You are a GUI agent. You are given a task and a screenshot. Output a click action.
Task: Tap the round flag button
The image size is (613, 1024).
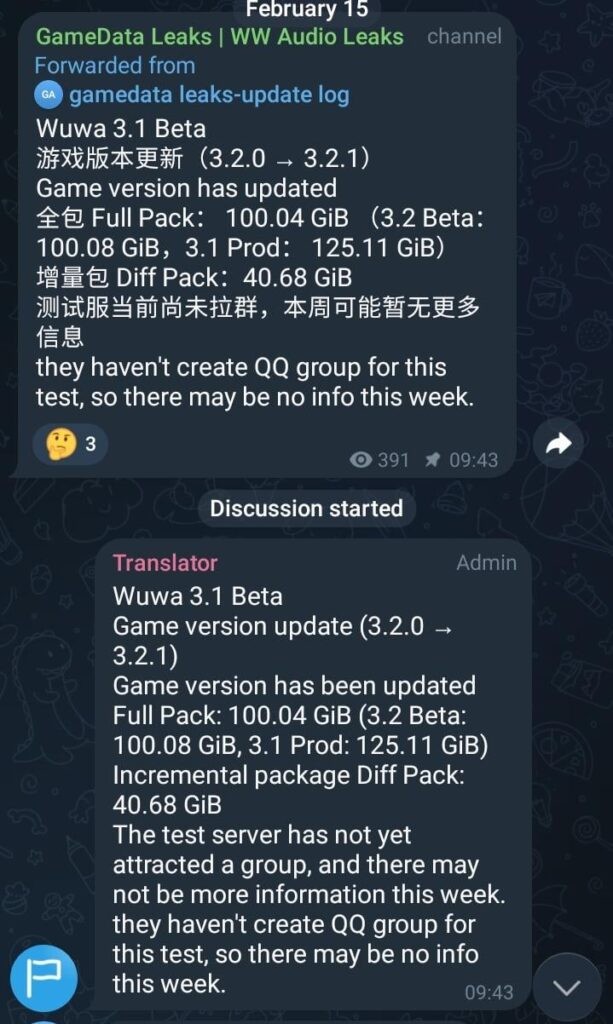coord(45,976)
